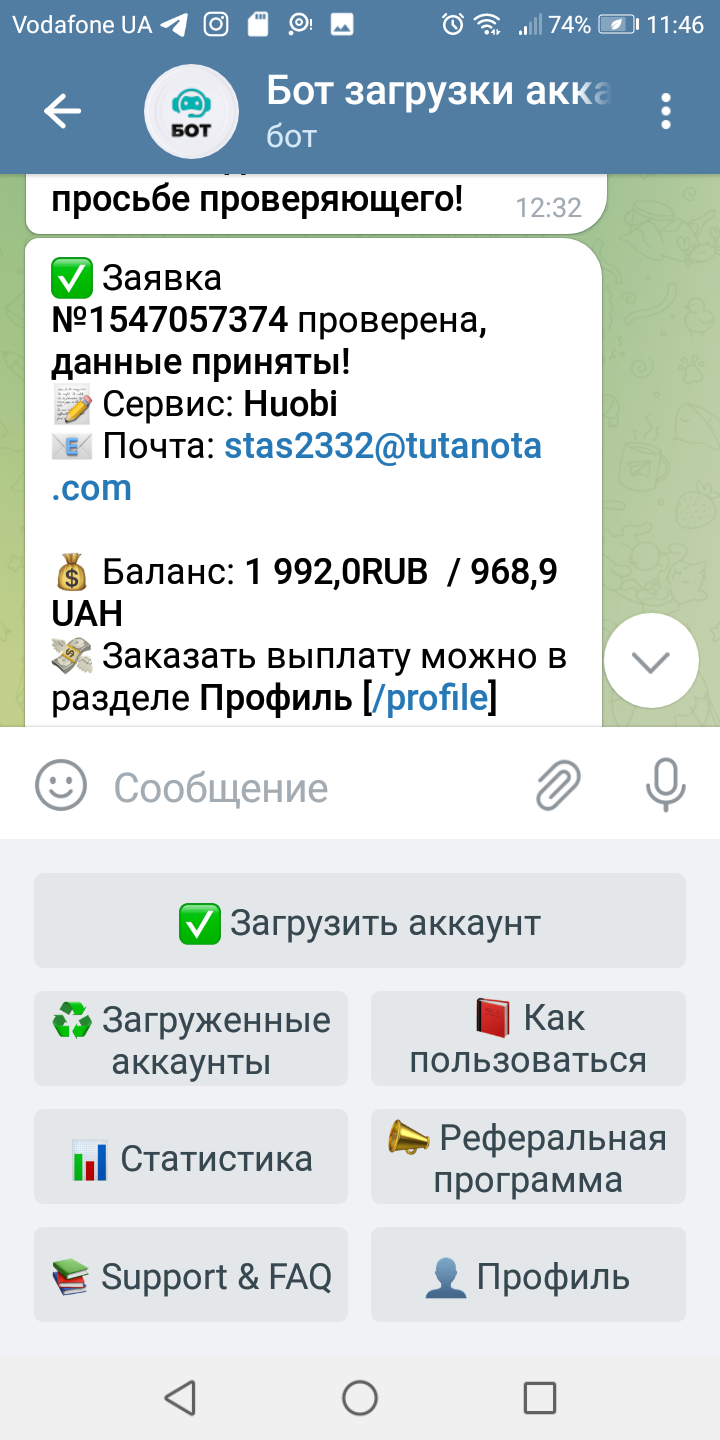Tap the Загрузить аккаунт button
The width and height of the screenshot is (720, 1440).
(360, 921)
